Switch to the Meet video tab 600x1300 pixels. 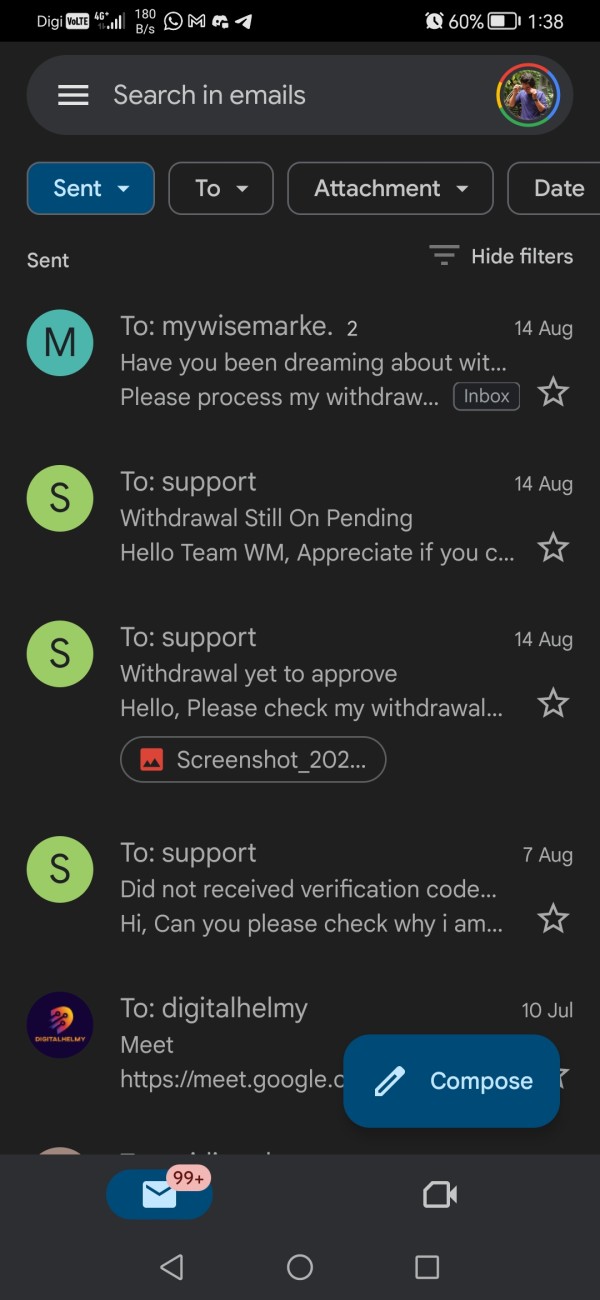click(440, 1194)
